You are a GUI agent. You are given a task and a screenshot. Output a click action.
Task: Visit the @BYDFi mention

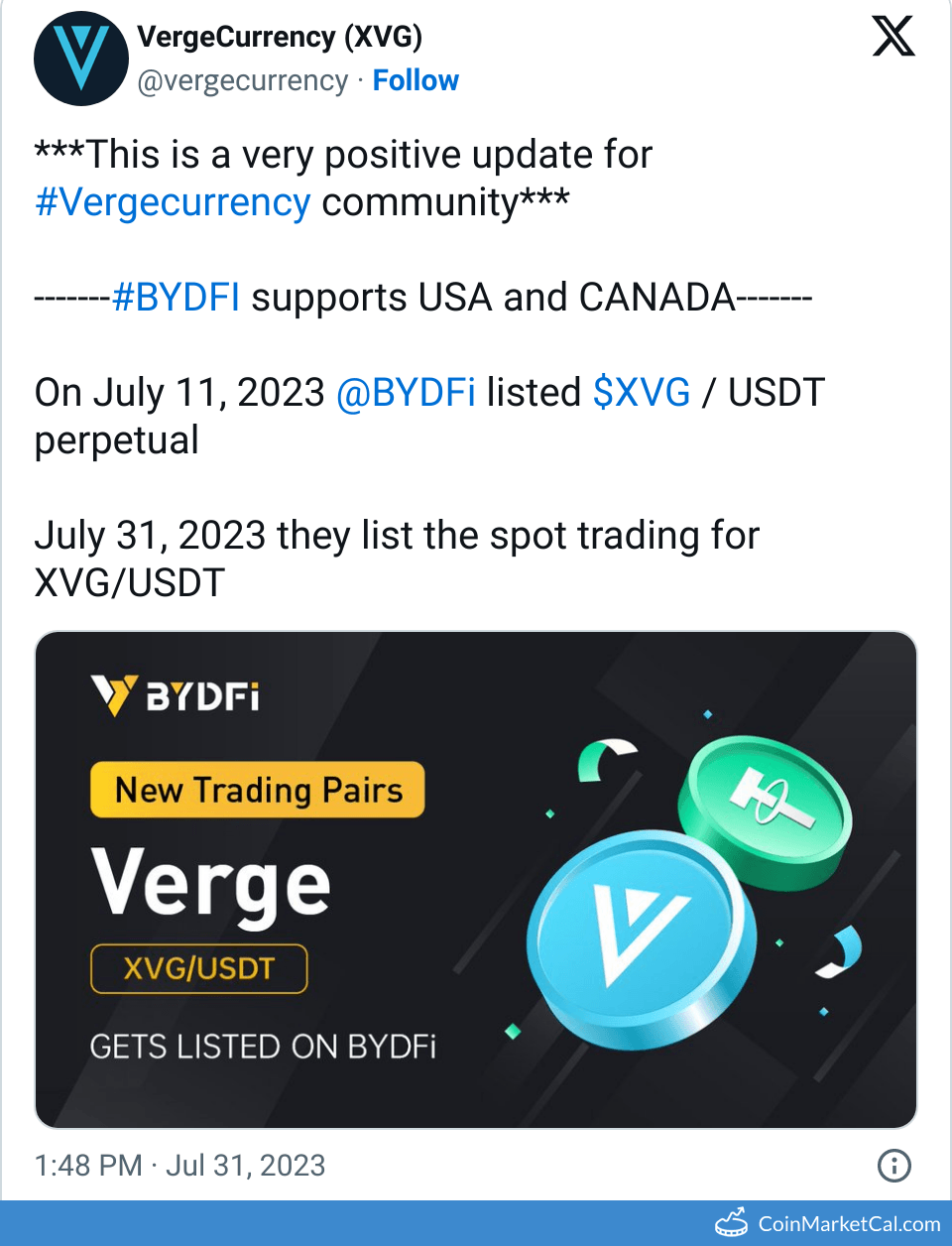406,393
